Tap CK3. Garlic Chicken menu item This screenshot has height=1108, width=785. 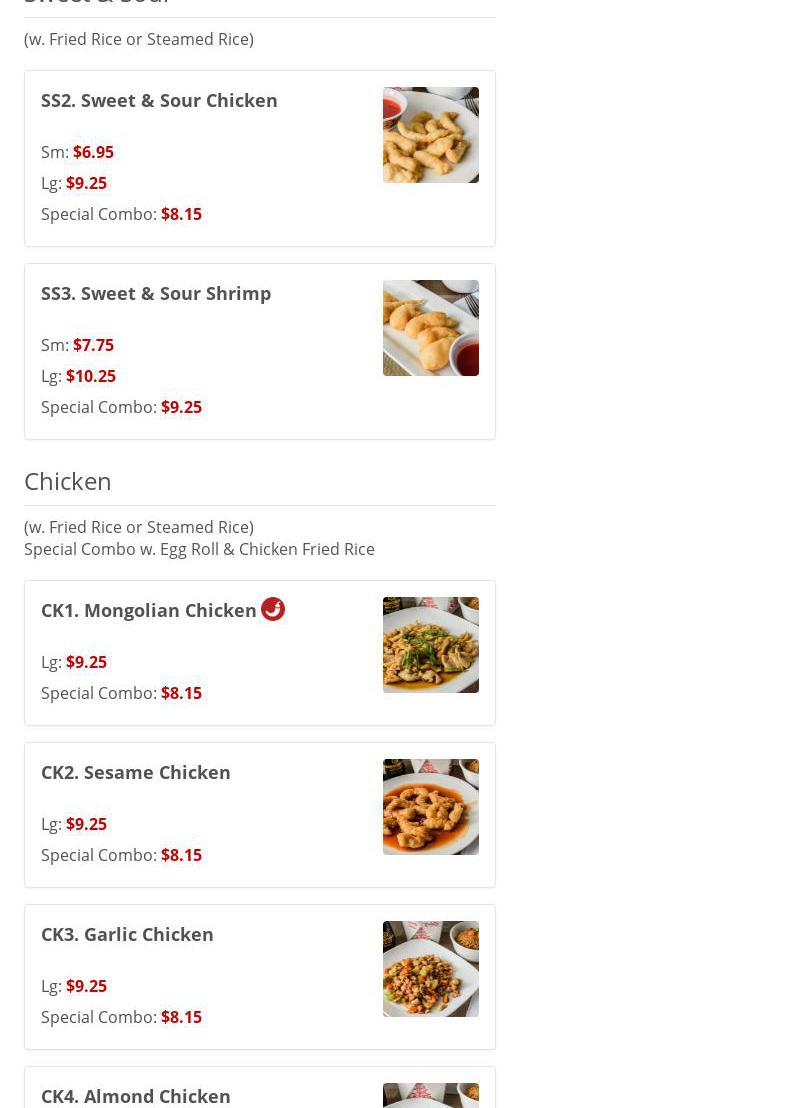[x=127, y=935]
